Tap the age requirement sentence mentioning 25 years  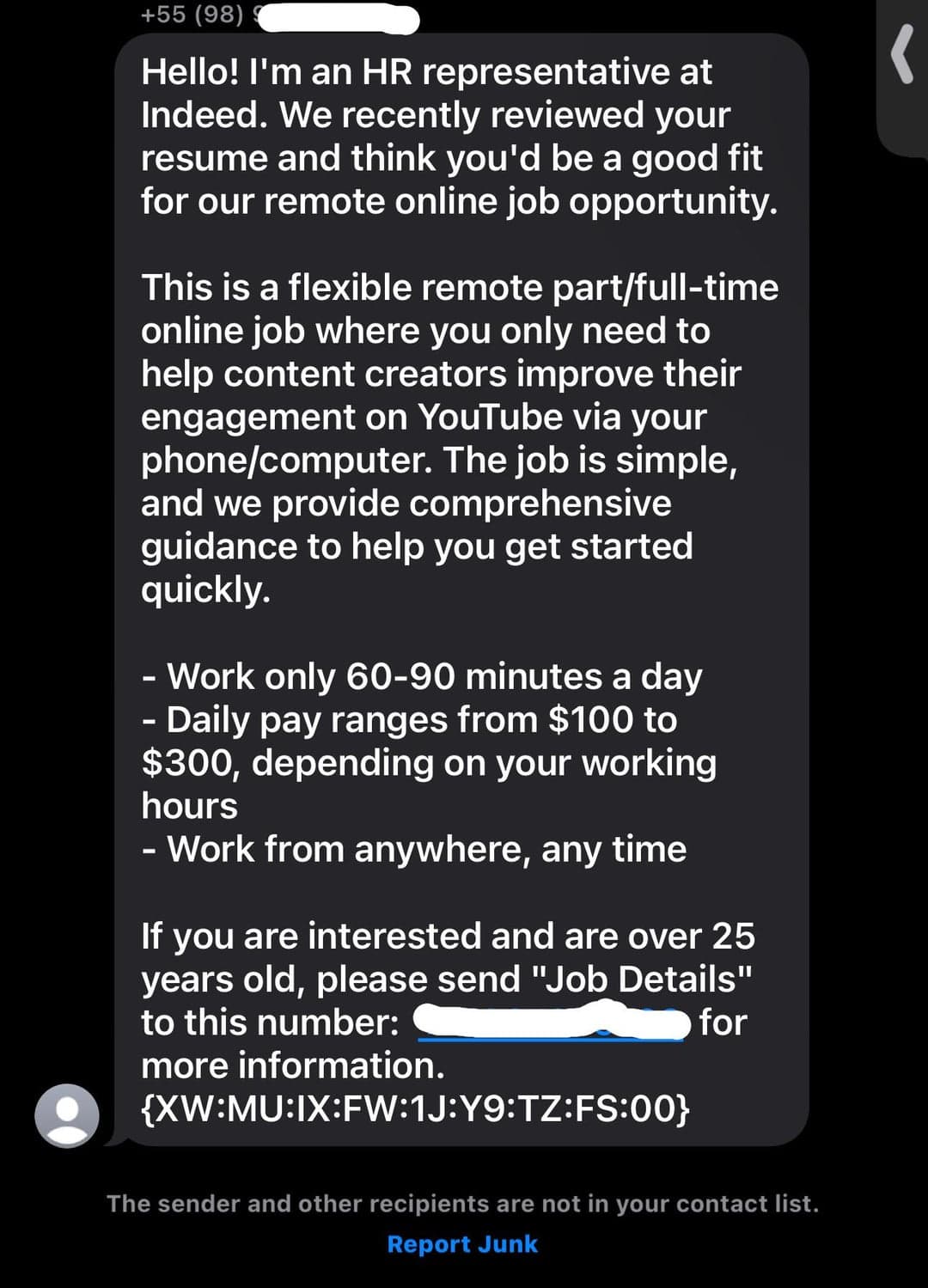448,936
